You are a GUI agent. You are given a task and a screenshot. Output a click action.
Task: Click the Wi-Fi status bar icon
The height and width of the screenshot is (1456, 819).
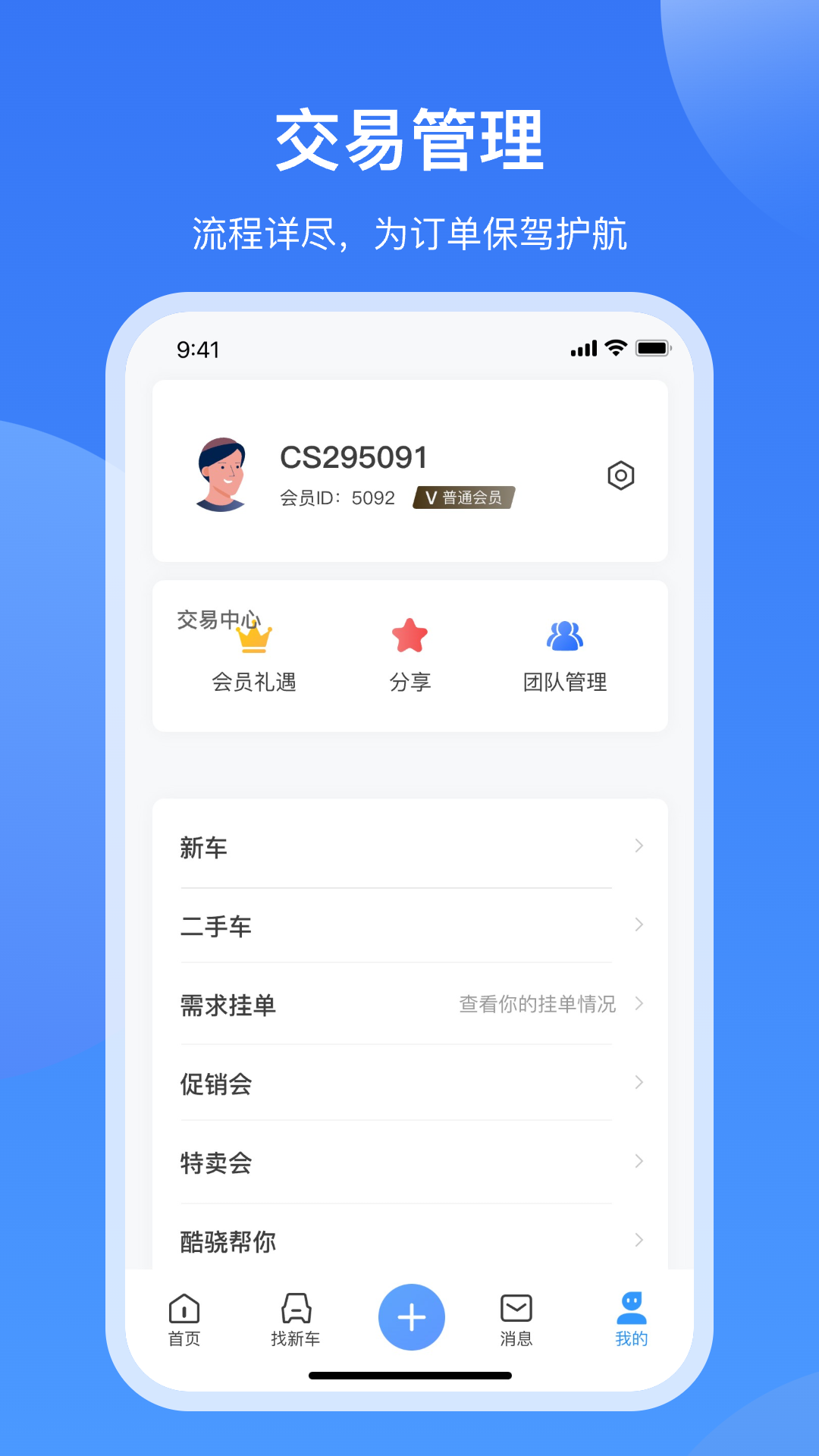pyautogui.click(x=614, y=348)
